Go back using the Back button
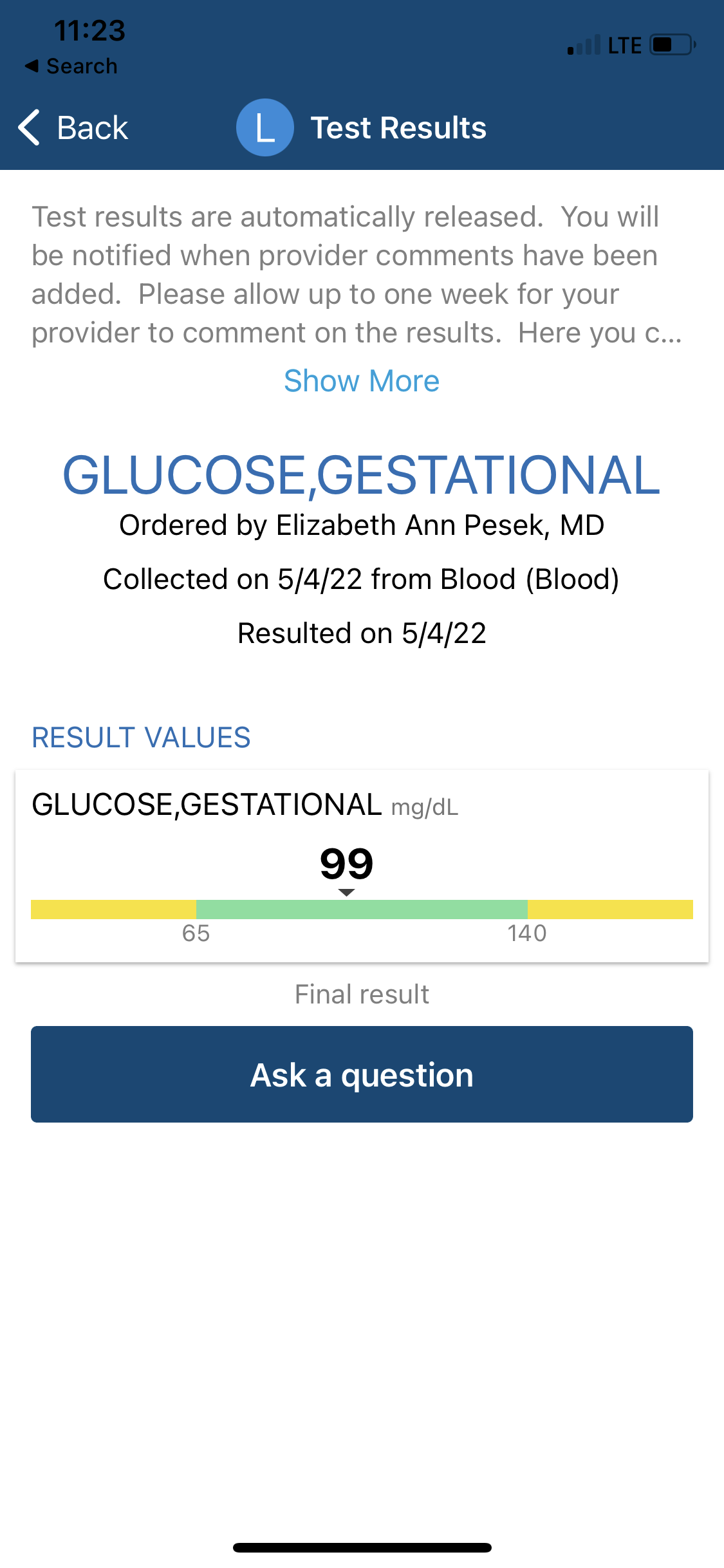This screenshot has width=724, height=1568. coord(73,127)
